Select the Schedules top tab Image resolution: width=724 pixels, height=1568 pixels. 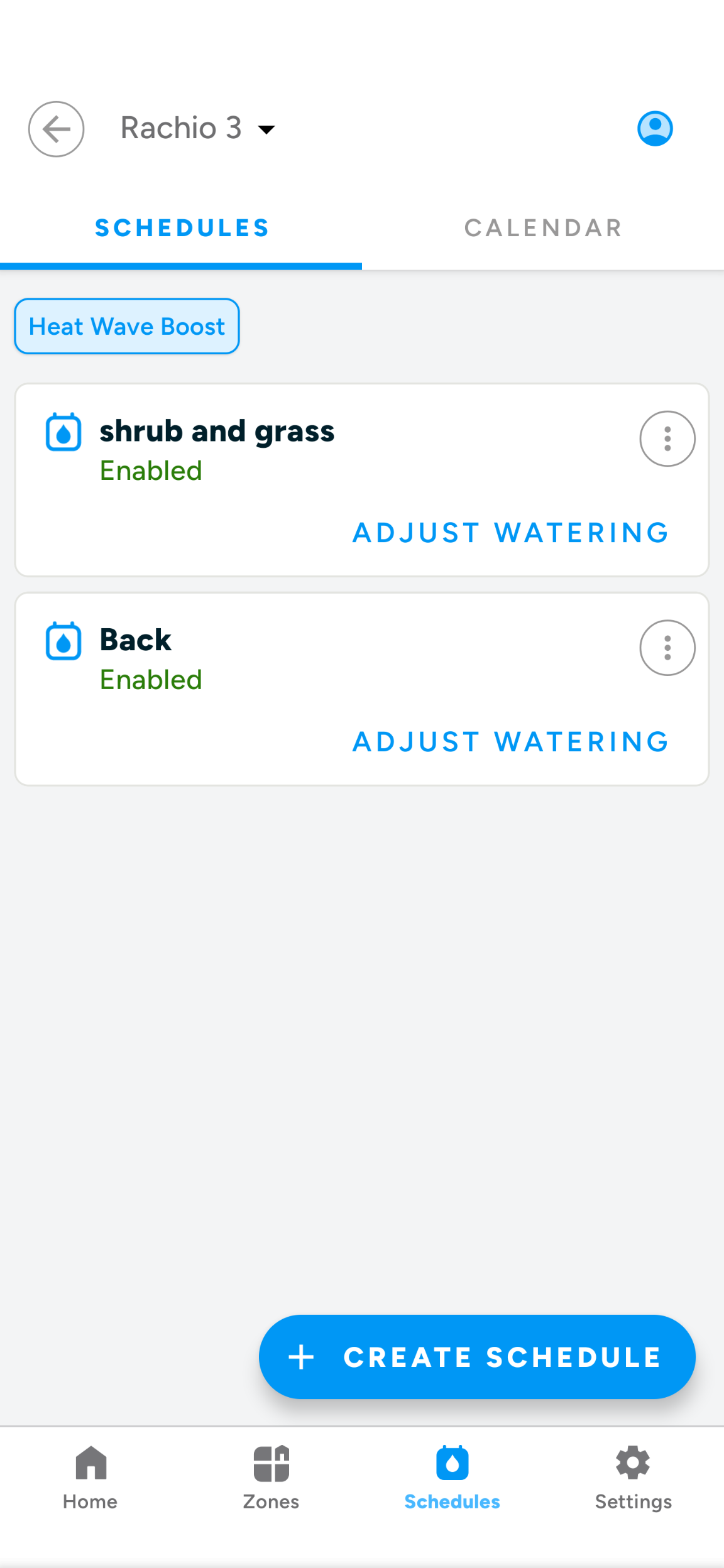[x=181, y=227]
